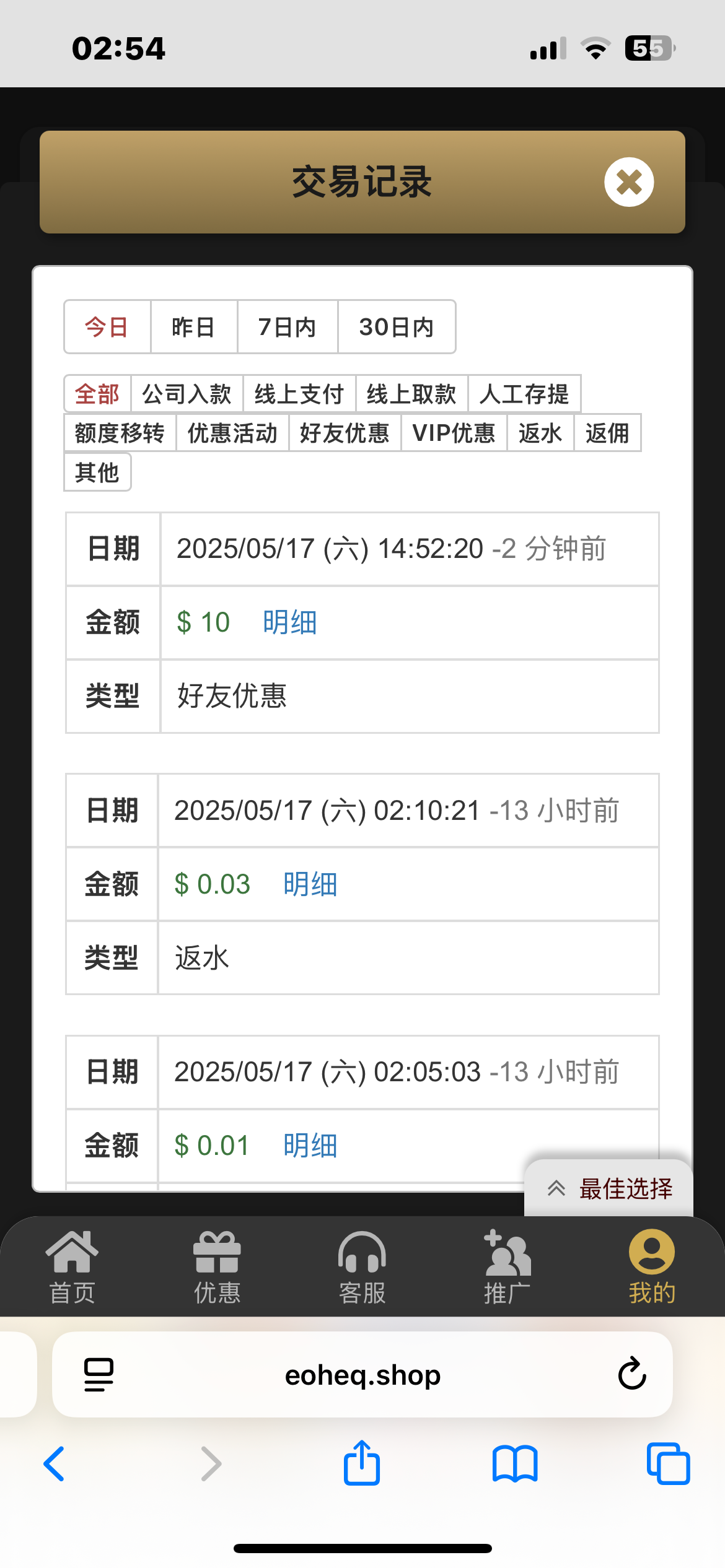Show 额度移转 transactions

pos(120,433)
